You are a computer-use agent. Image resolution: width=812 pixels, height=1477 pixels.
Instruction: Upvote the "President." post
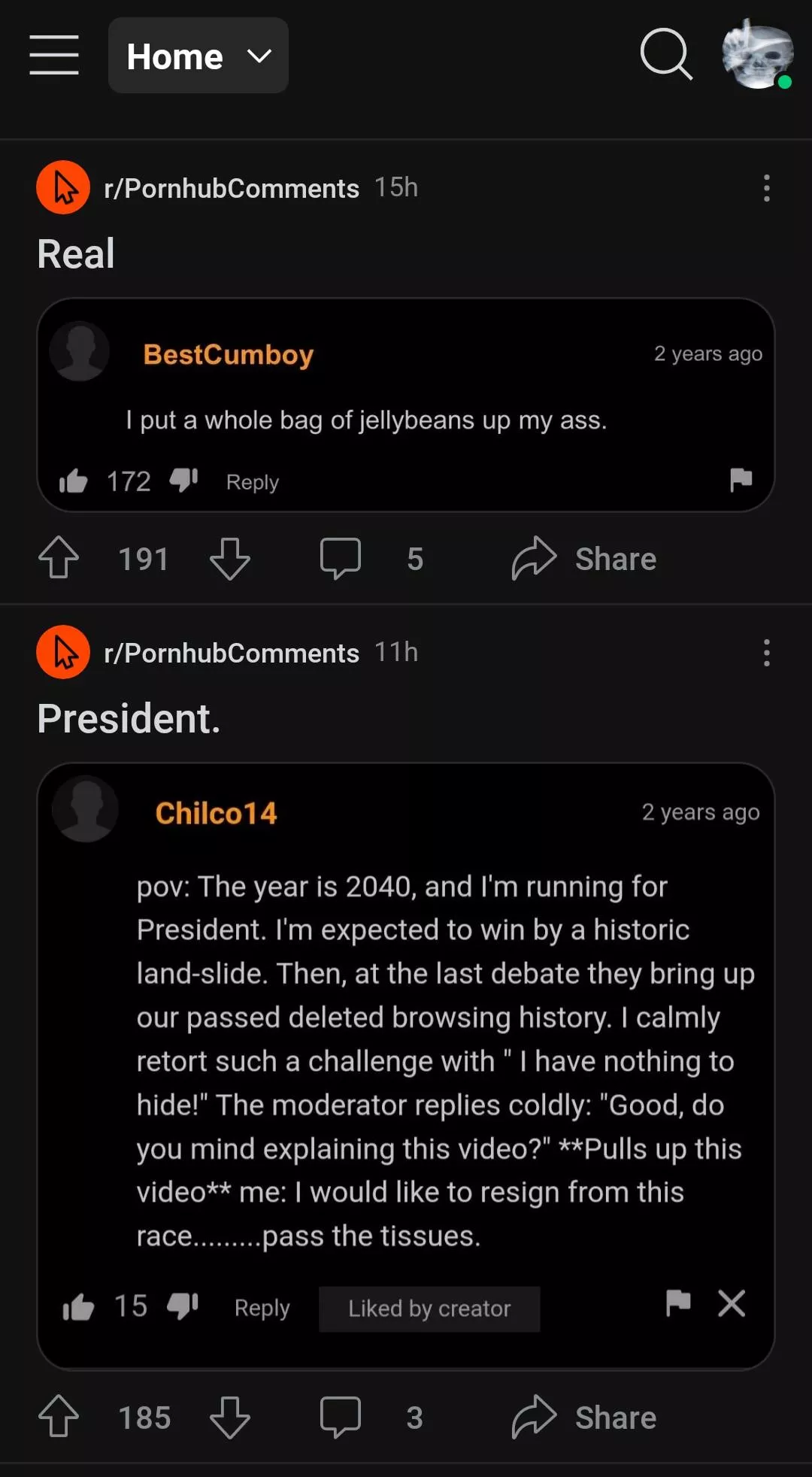point(59,1417)
